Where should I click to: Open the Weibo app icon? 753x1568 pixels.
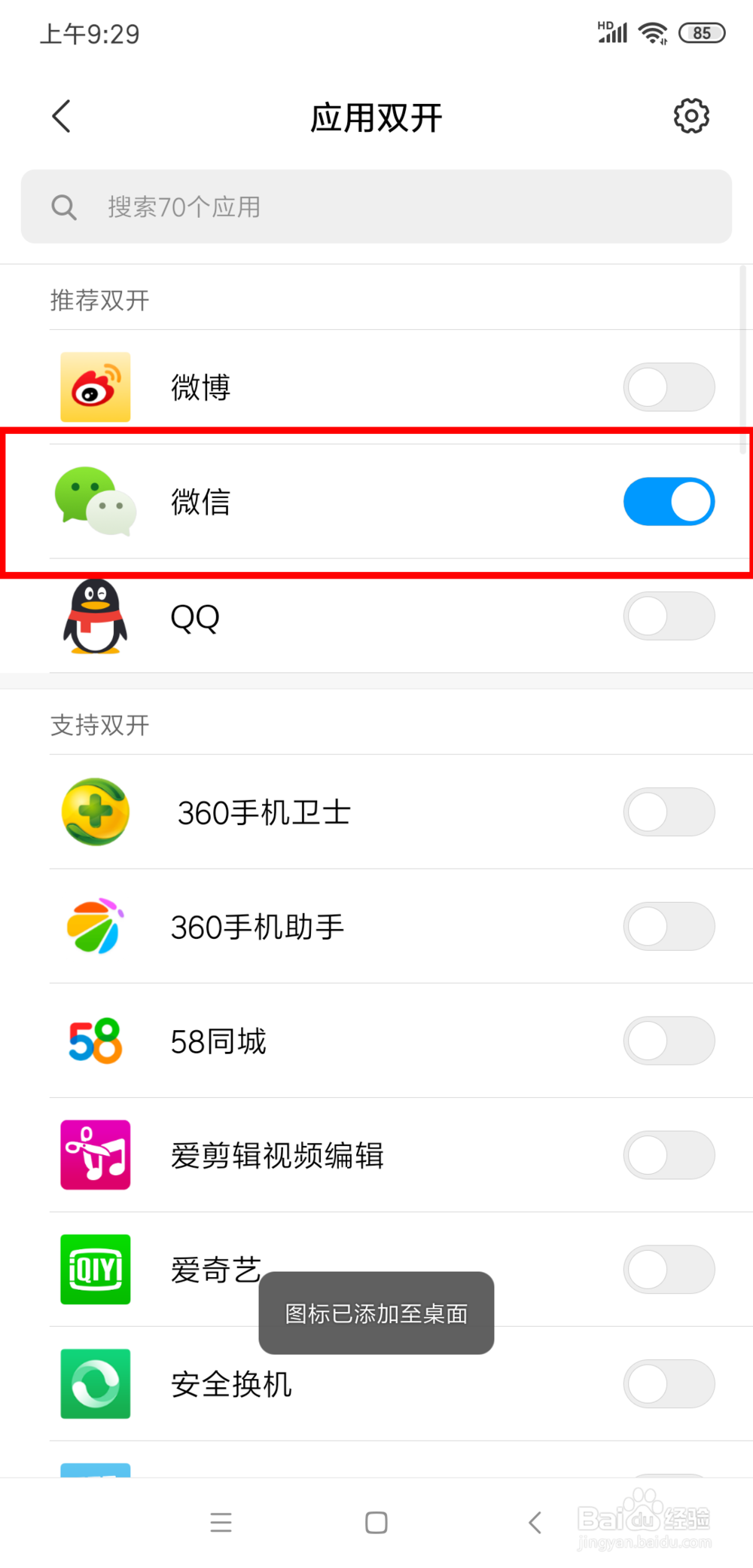pos(95,387)
